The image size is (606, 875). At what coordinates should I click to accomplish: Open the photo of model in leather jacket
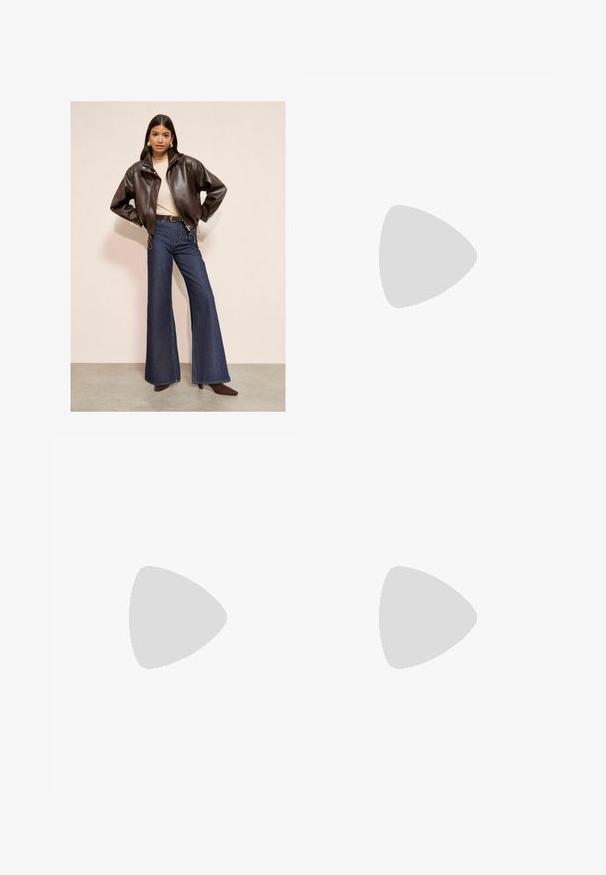point(177,256)
